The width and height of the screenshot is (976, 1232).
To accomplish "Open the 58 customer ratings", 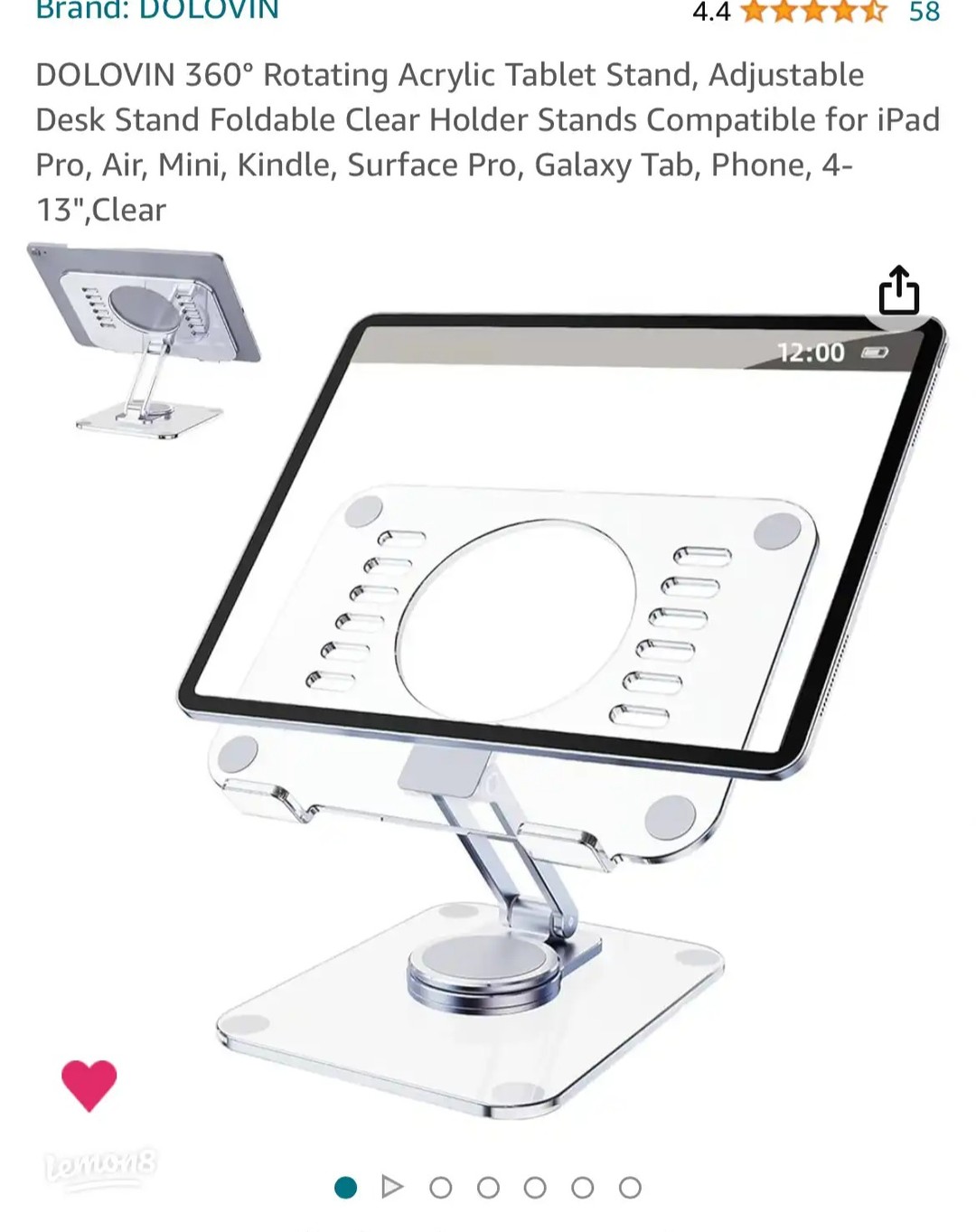I will point(924,12).
